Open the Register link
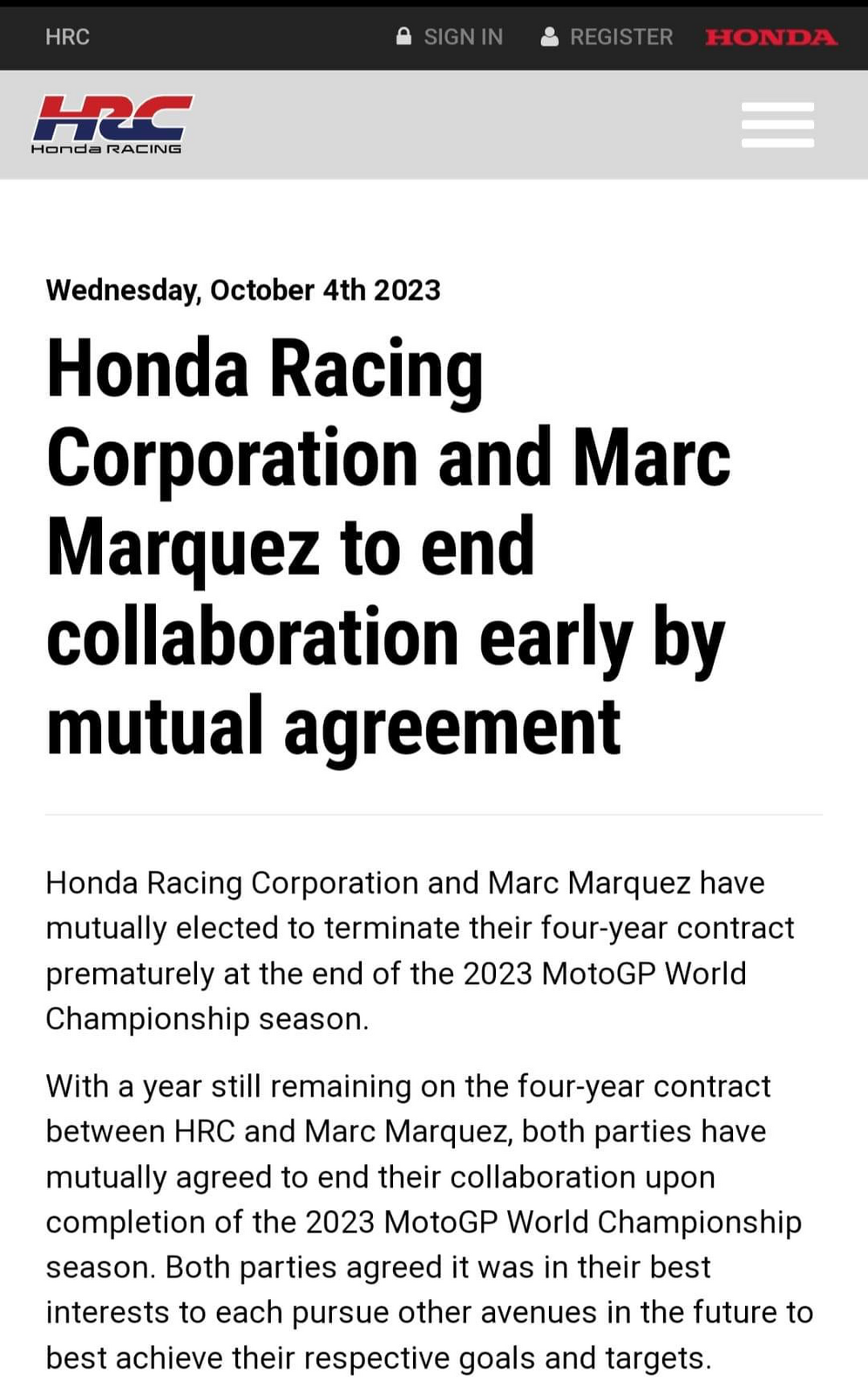Image resolution: width=868 pixels, height=1395 pixels. [x=607, y=37]
